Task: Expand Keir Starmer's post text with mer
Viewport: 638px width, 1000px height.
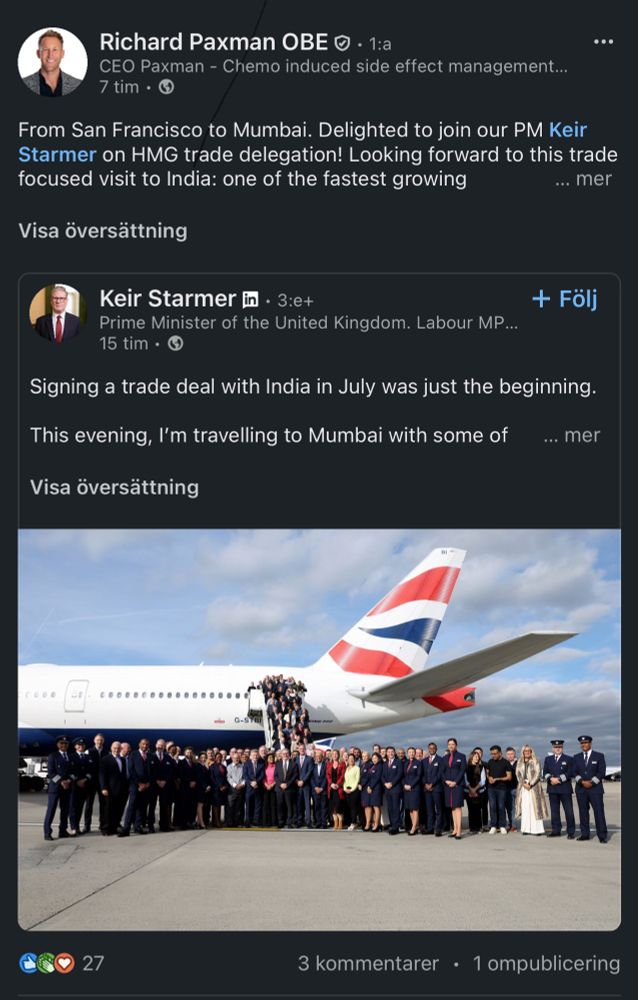Action: pos(572,435)
